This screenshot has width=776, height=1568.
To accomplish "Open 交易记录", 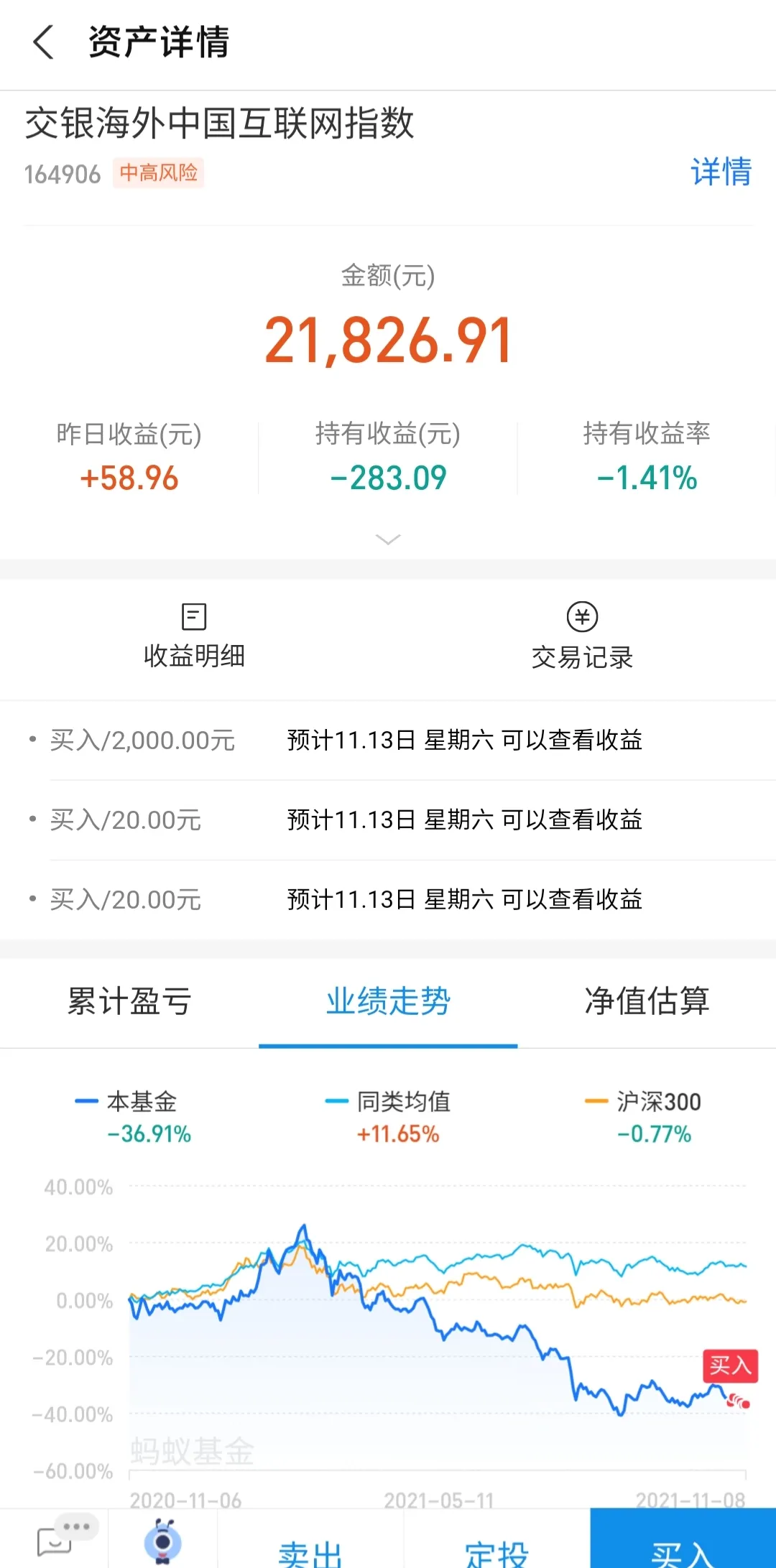I will [582, 636].
